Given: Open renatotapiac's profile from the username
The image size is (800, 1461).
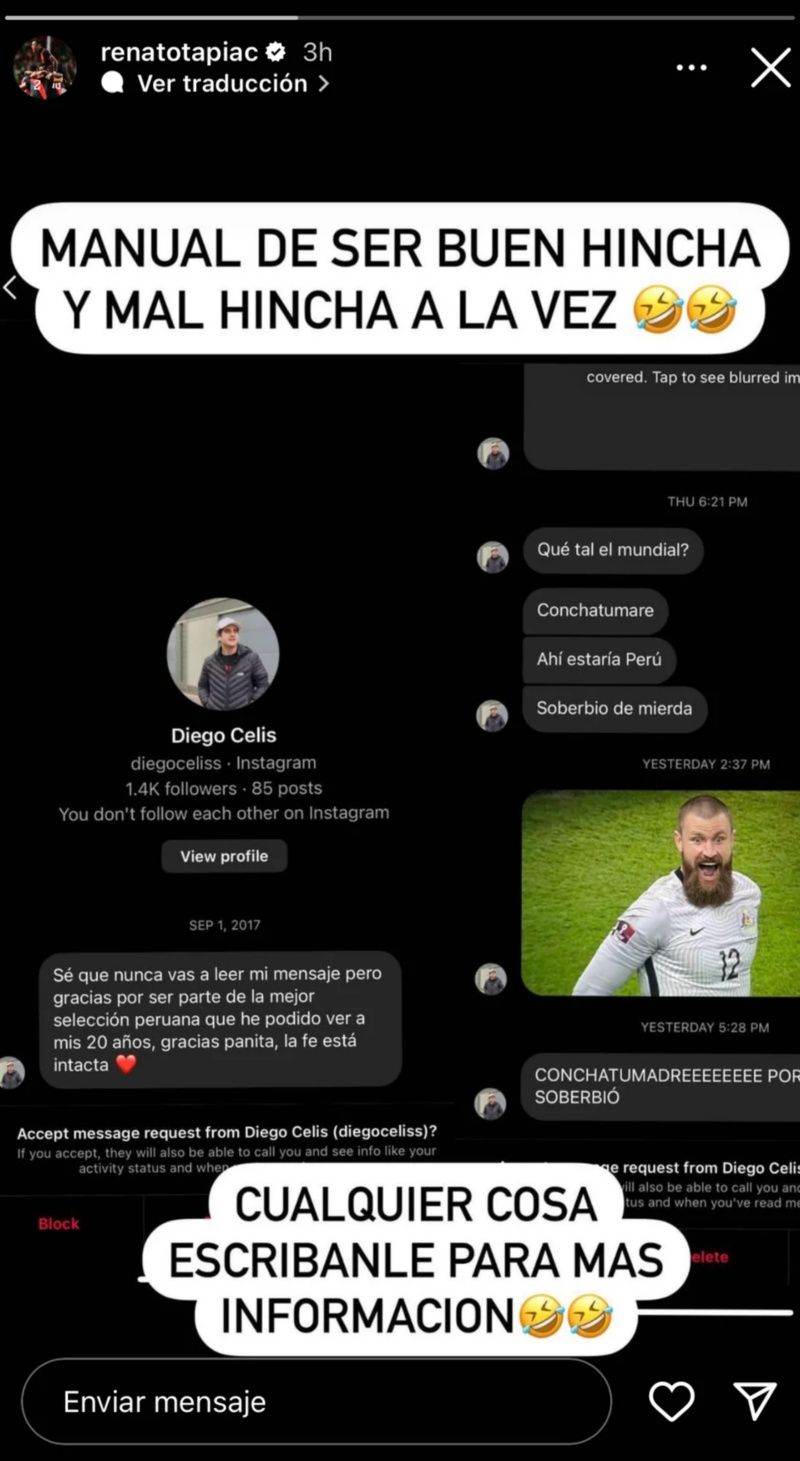Looking at the screenshot, I should 181,52.
